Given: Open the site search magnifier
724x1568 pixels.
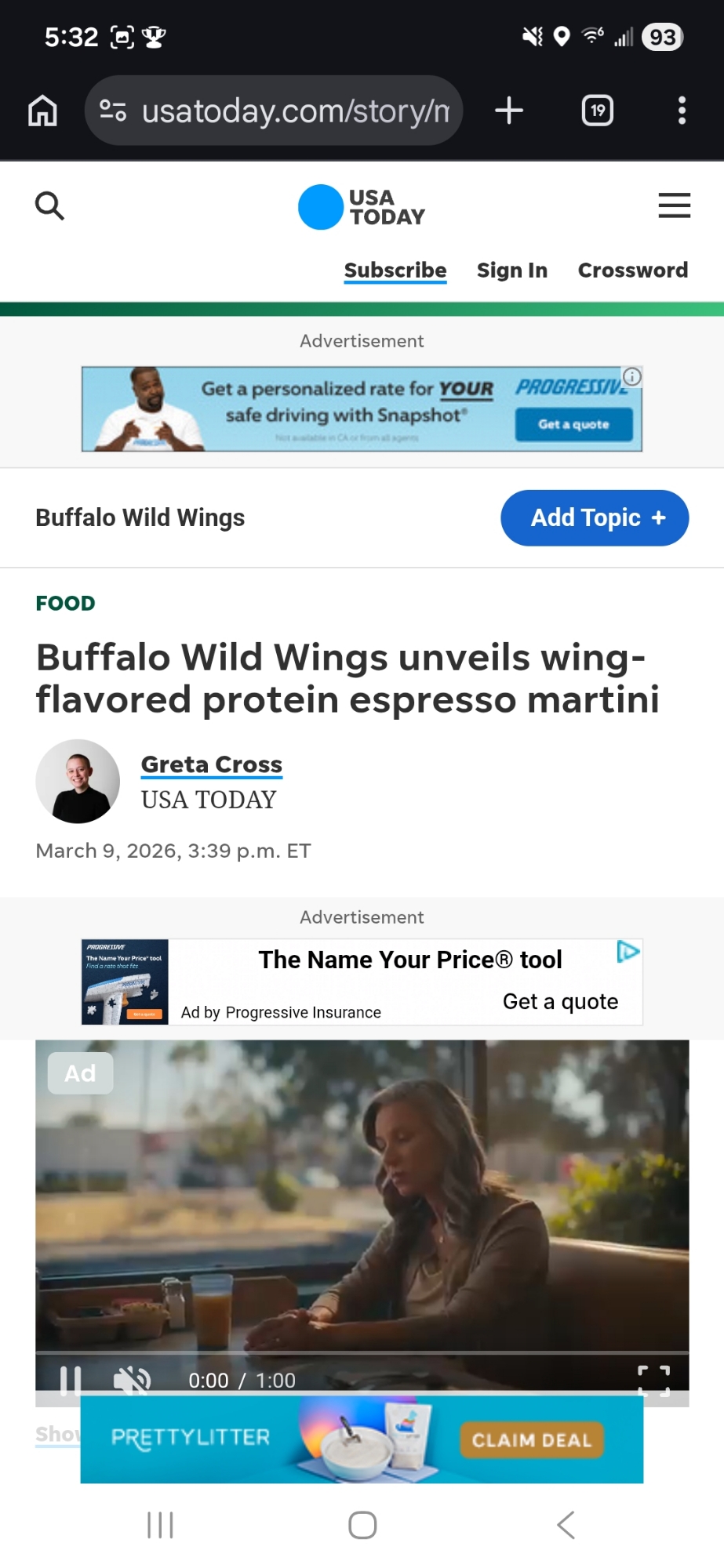Looking at the screenshot, I should (x=49, y=206).
